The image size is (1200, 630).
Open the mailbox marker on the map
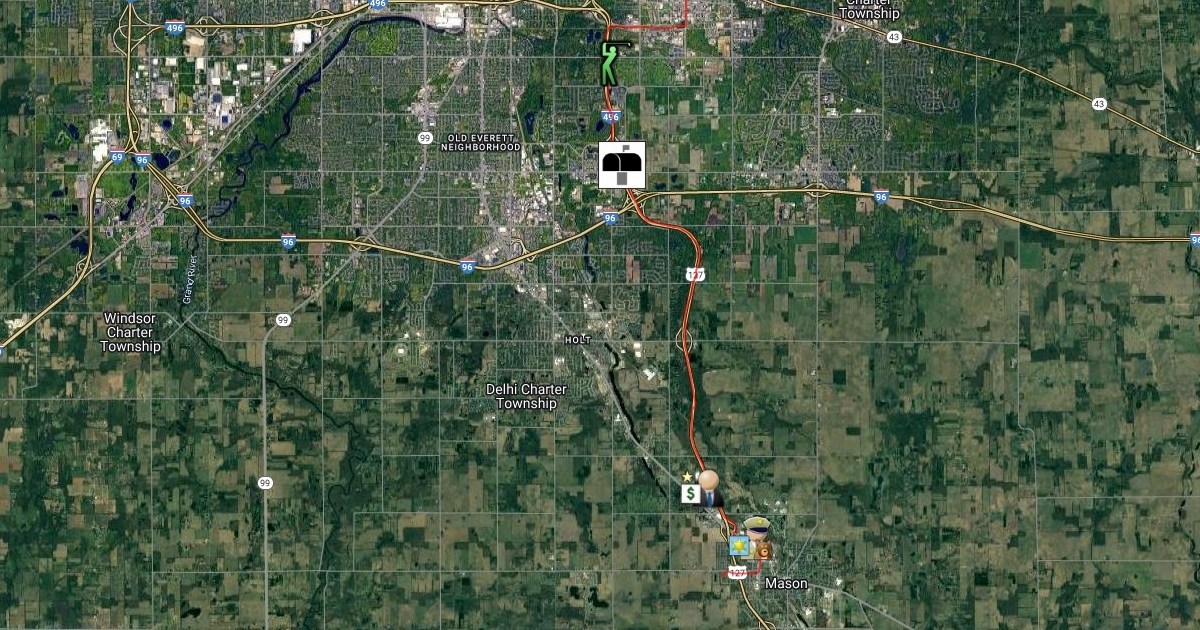tap(621, 165)
